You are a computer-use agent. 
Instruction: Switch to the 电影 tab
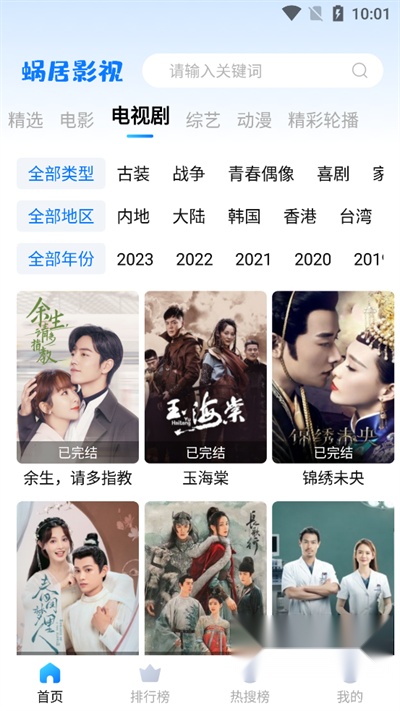[77, 121]
